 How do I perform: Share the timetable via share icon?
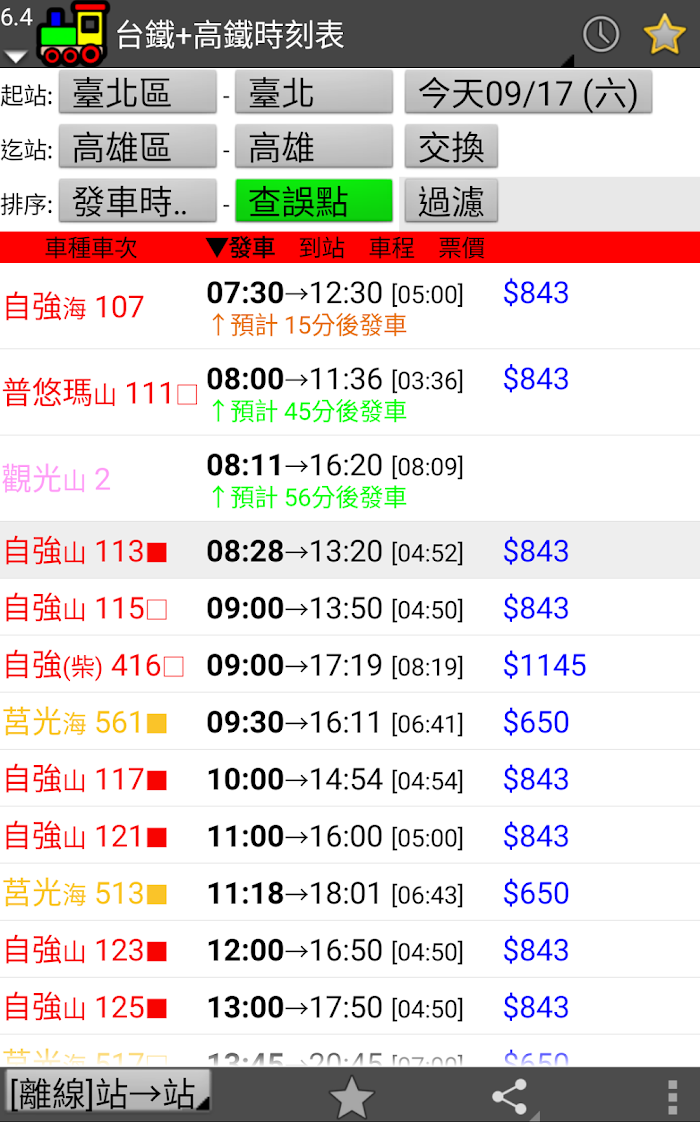click(x=510, y=1095)
